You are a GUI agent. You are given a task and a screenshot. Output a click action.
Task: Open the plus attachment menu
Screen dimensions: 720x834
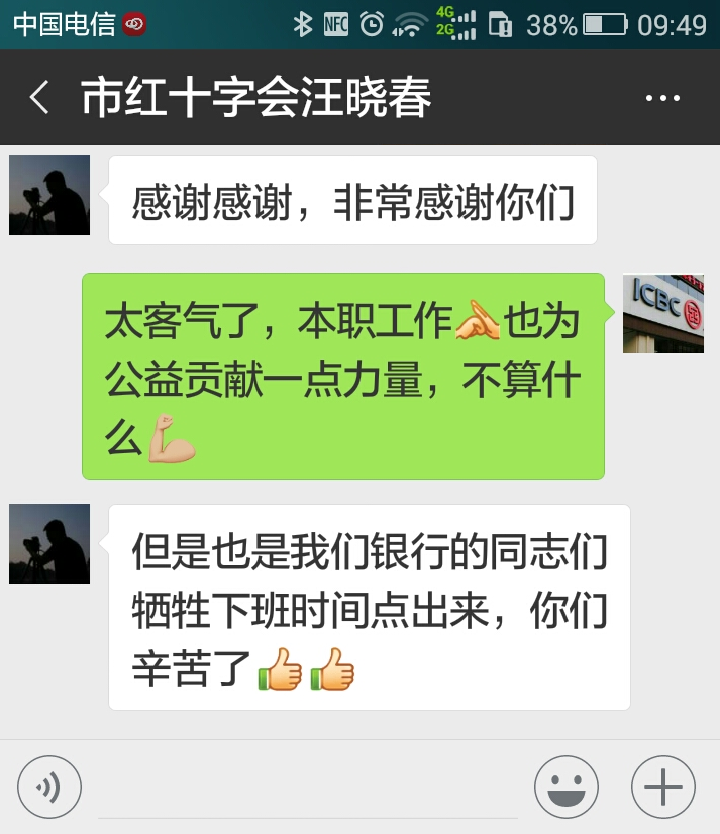point(663,788)
